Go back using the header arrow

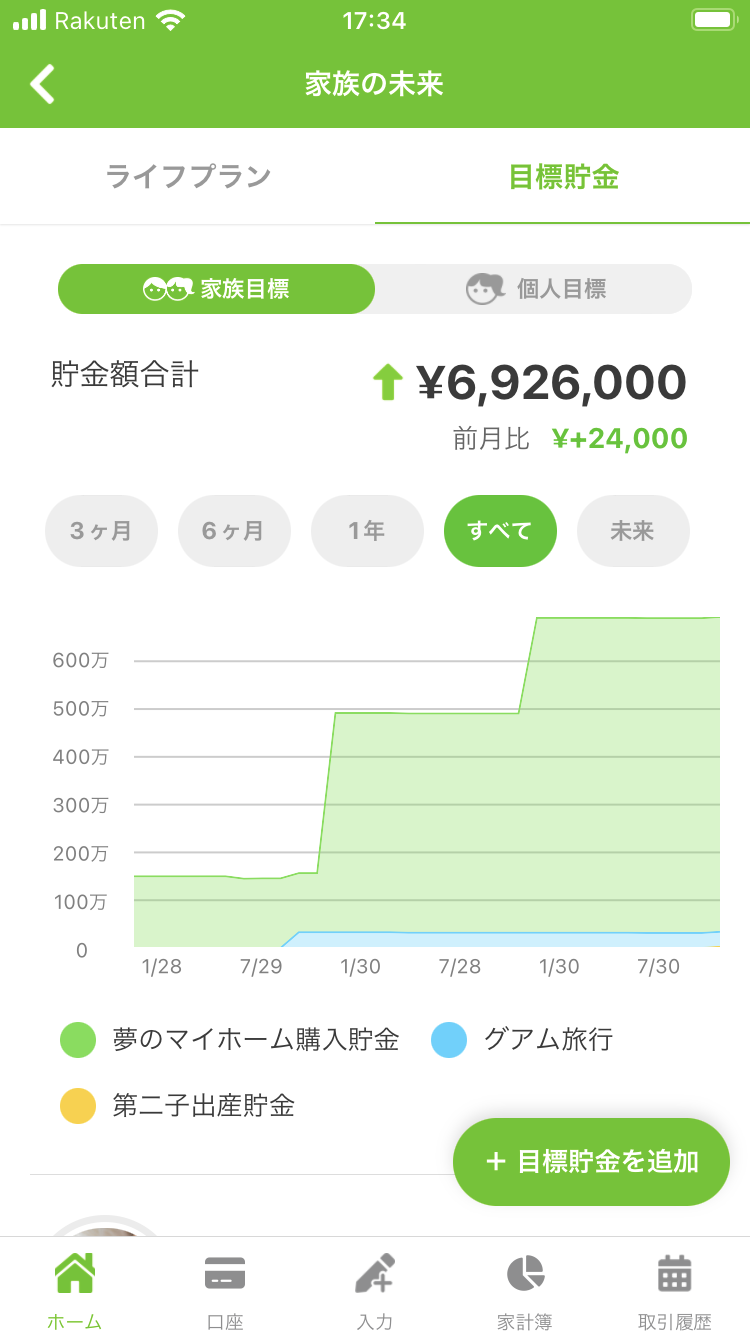[x=42, y=84]
